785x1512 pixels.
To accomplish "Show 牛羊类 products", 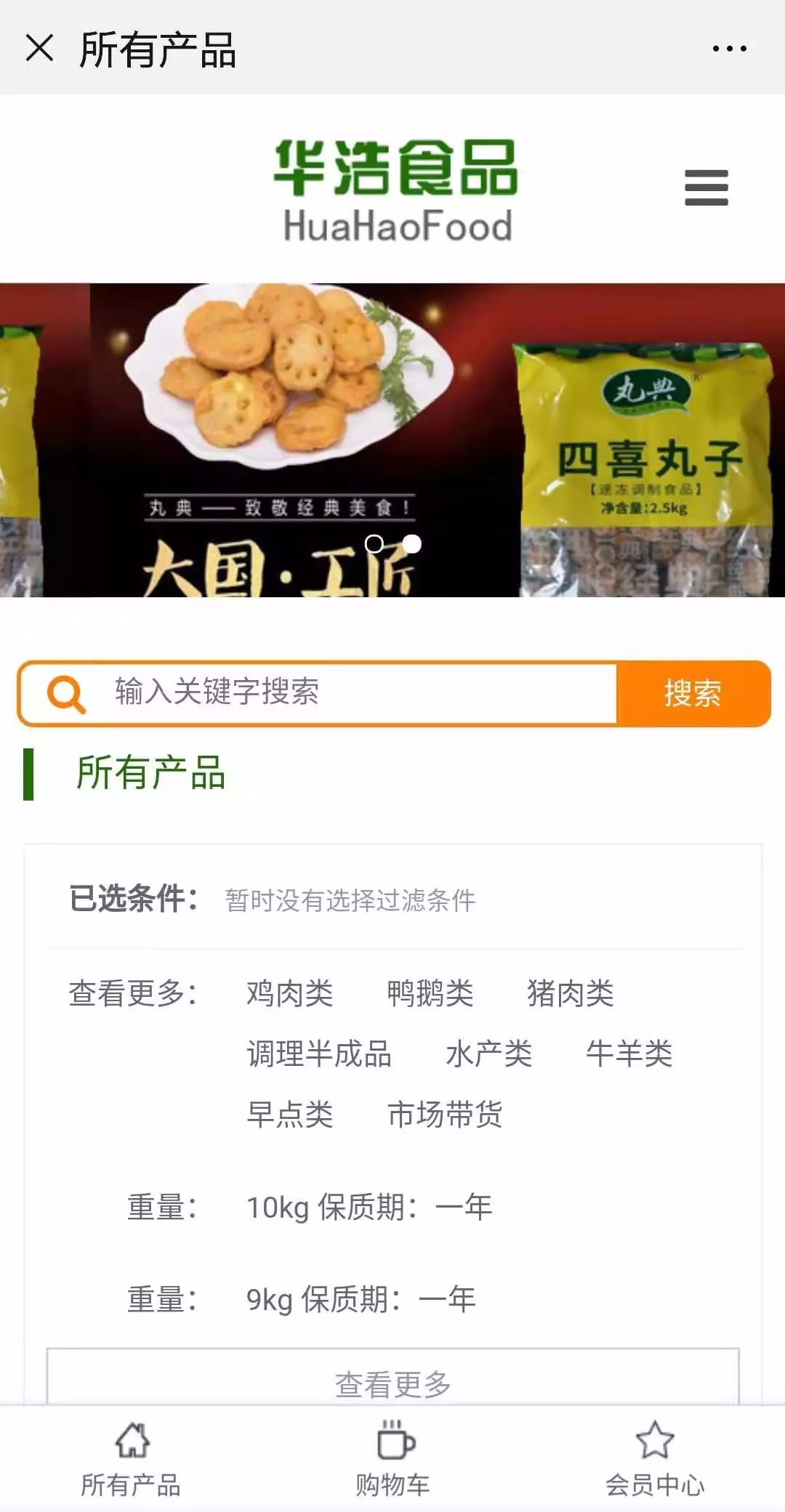I will click(x=629, y=1054).
